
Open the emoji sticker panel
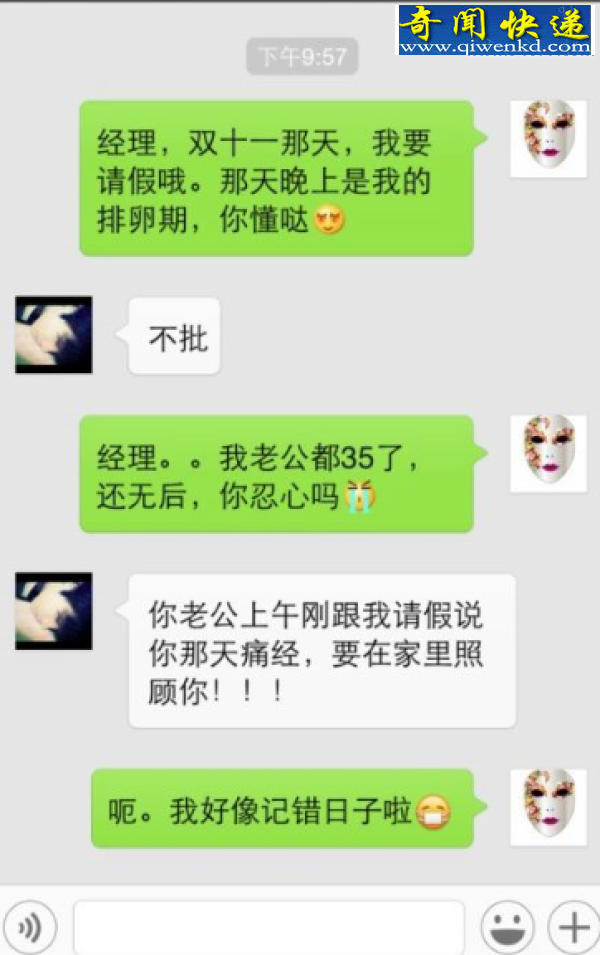tap(507, 928)
